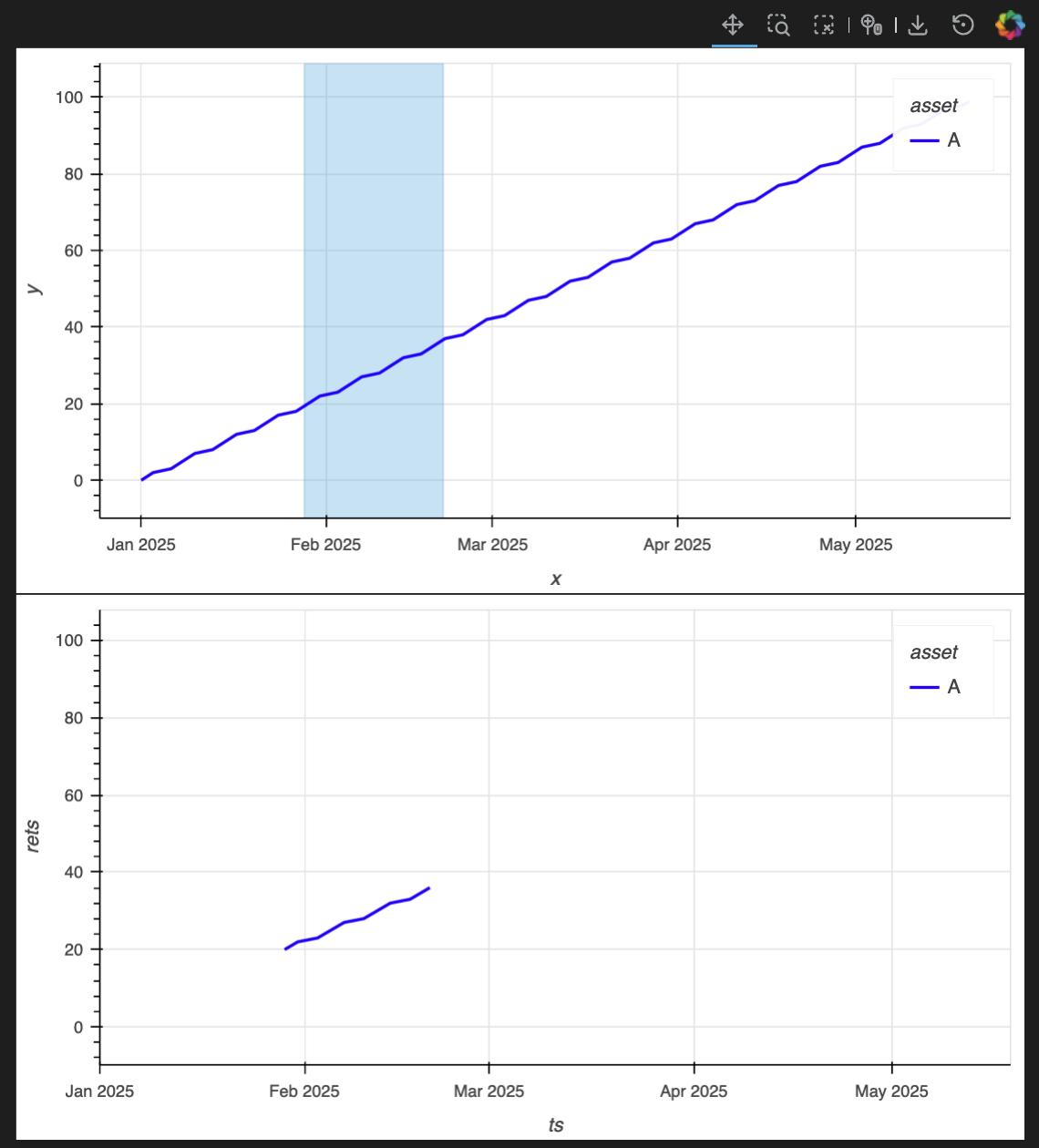Select the box zoom tool
The width and height of the screenshot is (1039, 1148).
point(778,25)
